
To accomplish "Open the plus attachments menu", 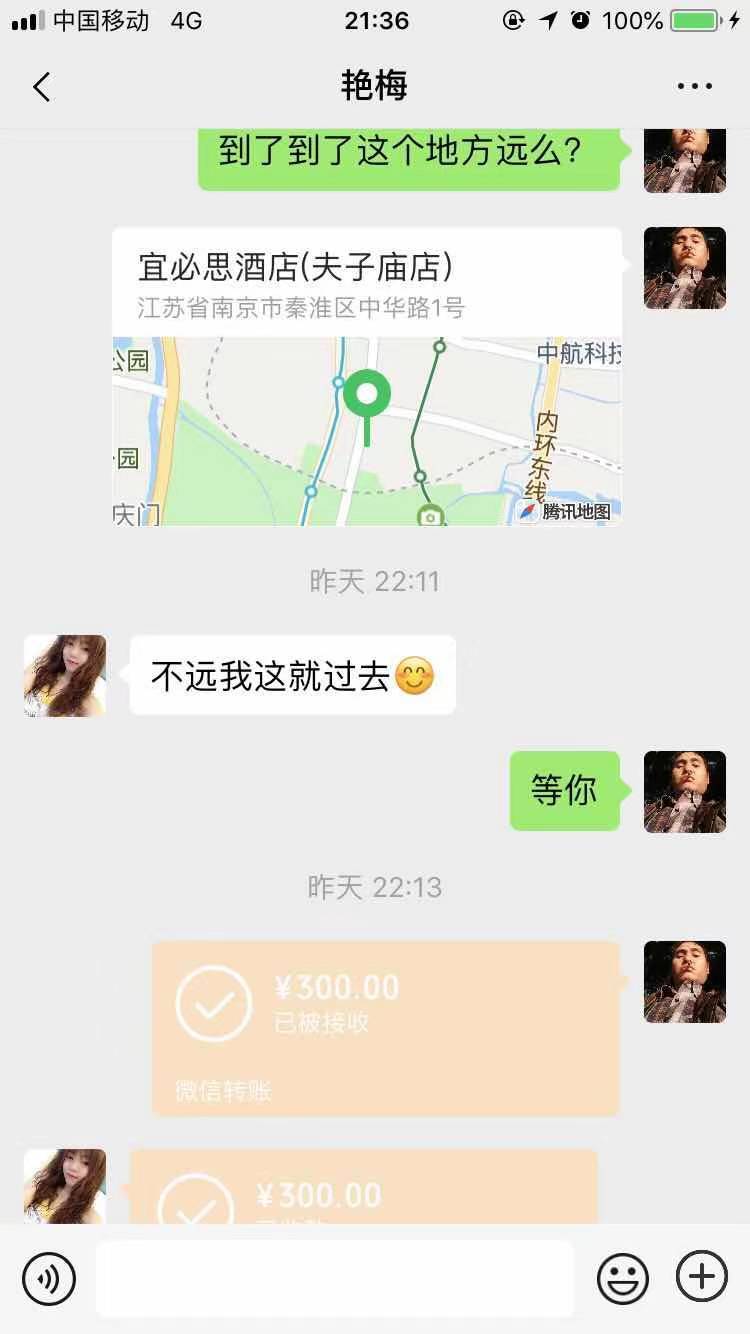I will click(702, 1277).
